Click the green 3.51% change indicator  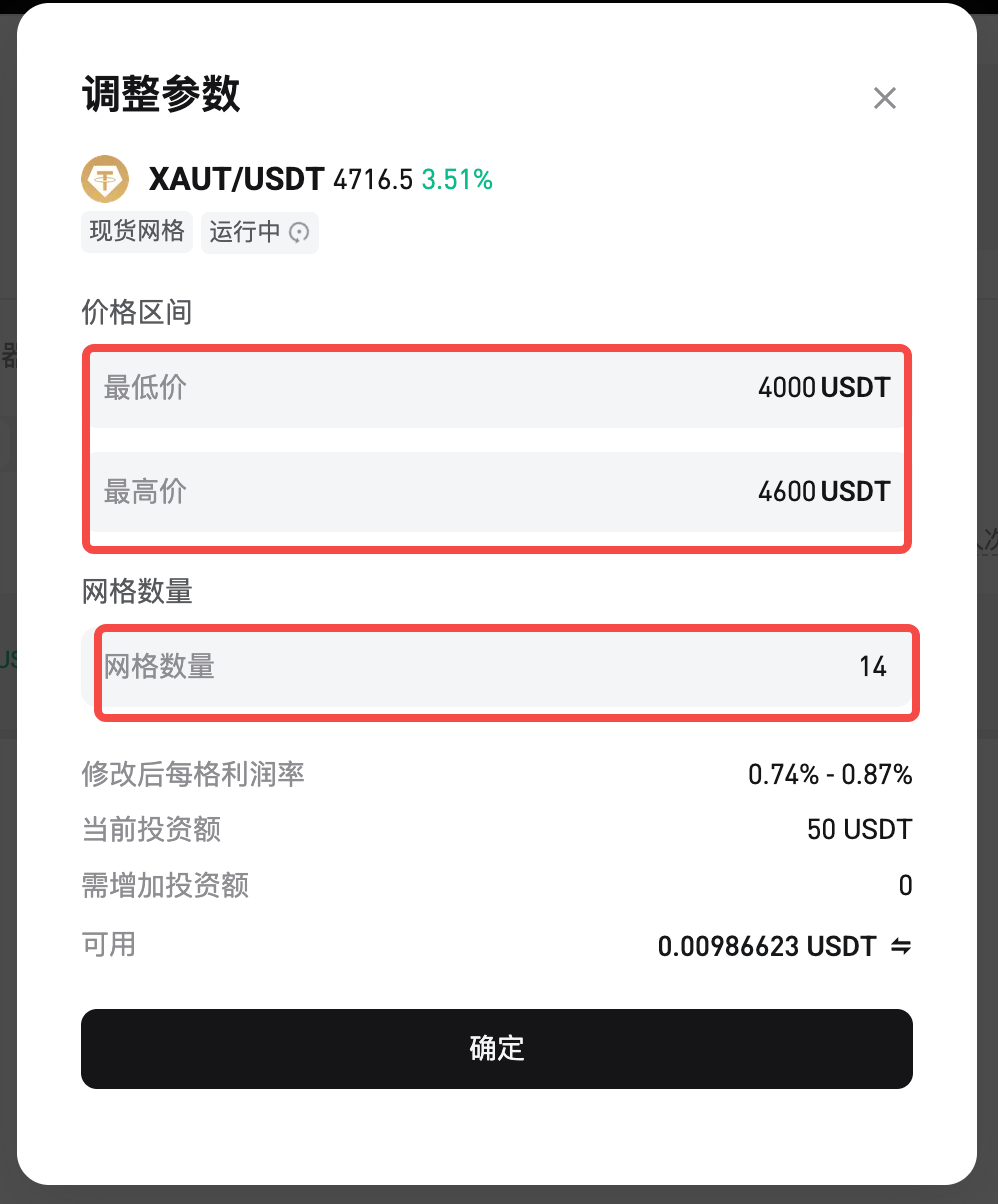click(x=458, y=180)
